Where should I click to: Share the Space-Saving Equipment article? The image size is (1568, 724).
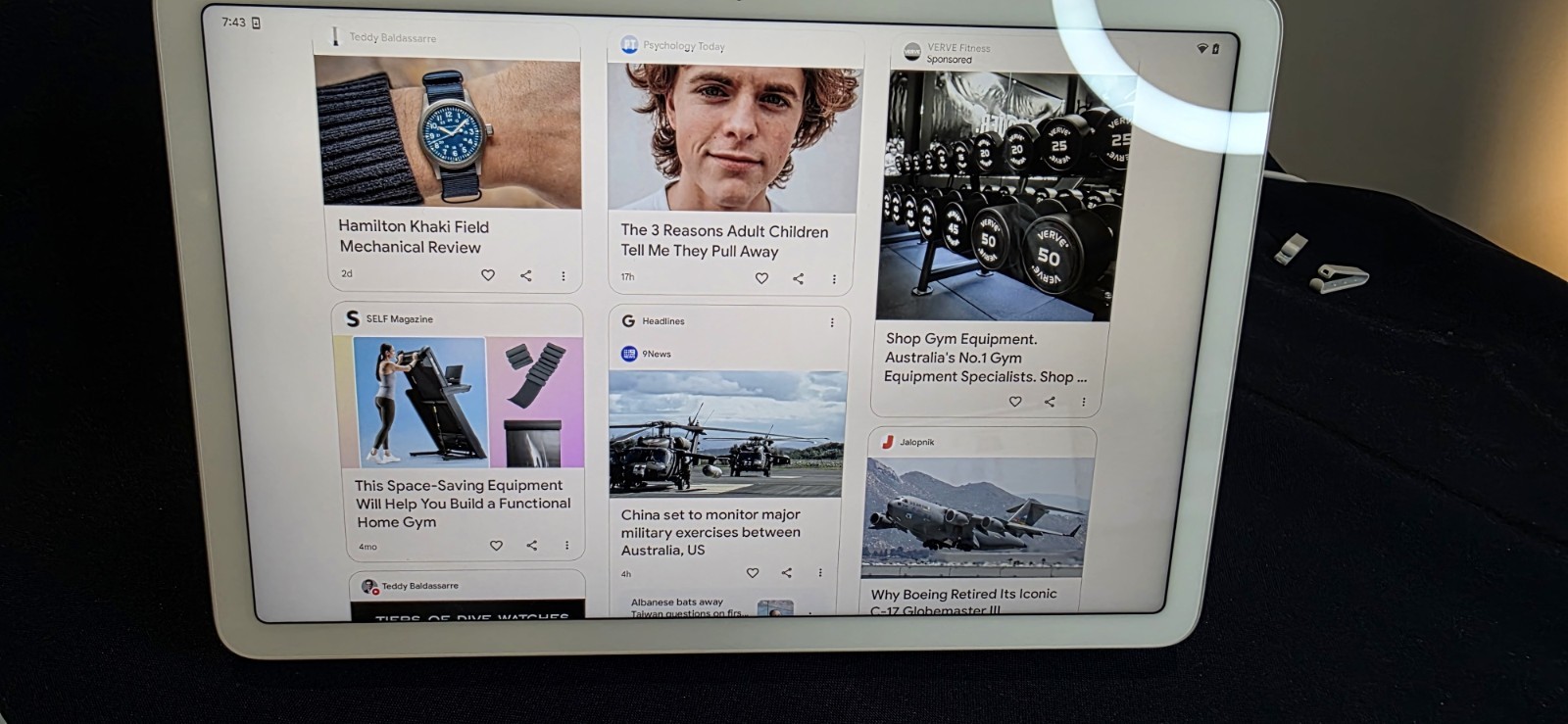(x=531, y=546)
